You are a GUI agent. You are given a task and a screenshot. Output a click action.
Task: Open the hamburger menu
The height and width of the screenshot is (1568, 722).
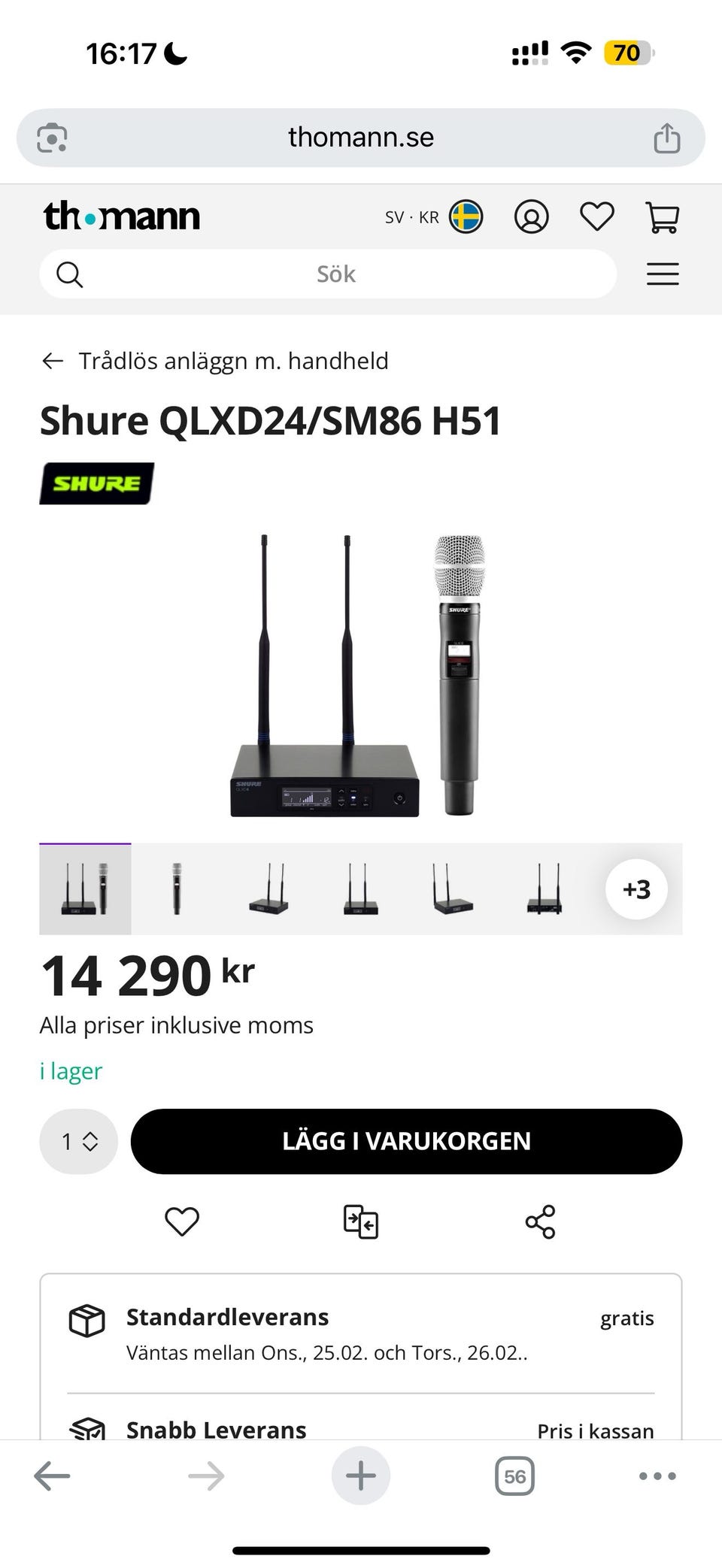pos(663,274)
